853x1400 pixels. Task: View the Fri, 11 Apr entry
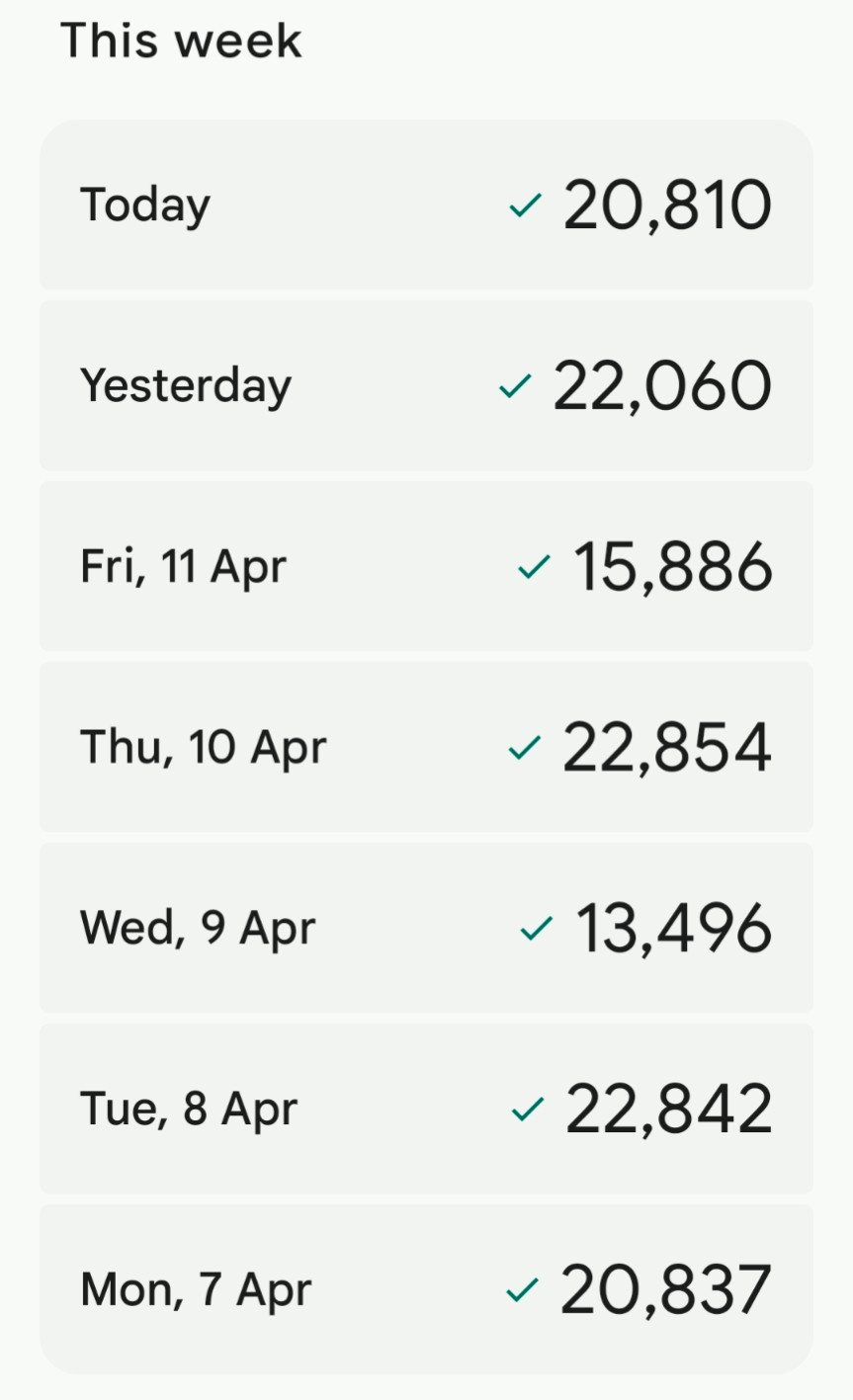(426, 567)
